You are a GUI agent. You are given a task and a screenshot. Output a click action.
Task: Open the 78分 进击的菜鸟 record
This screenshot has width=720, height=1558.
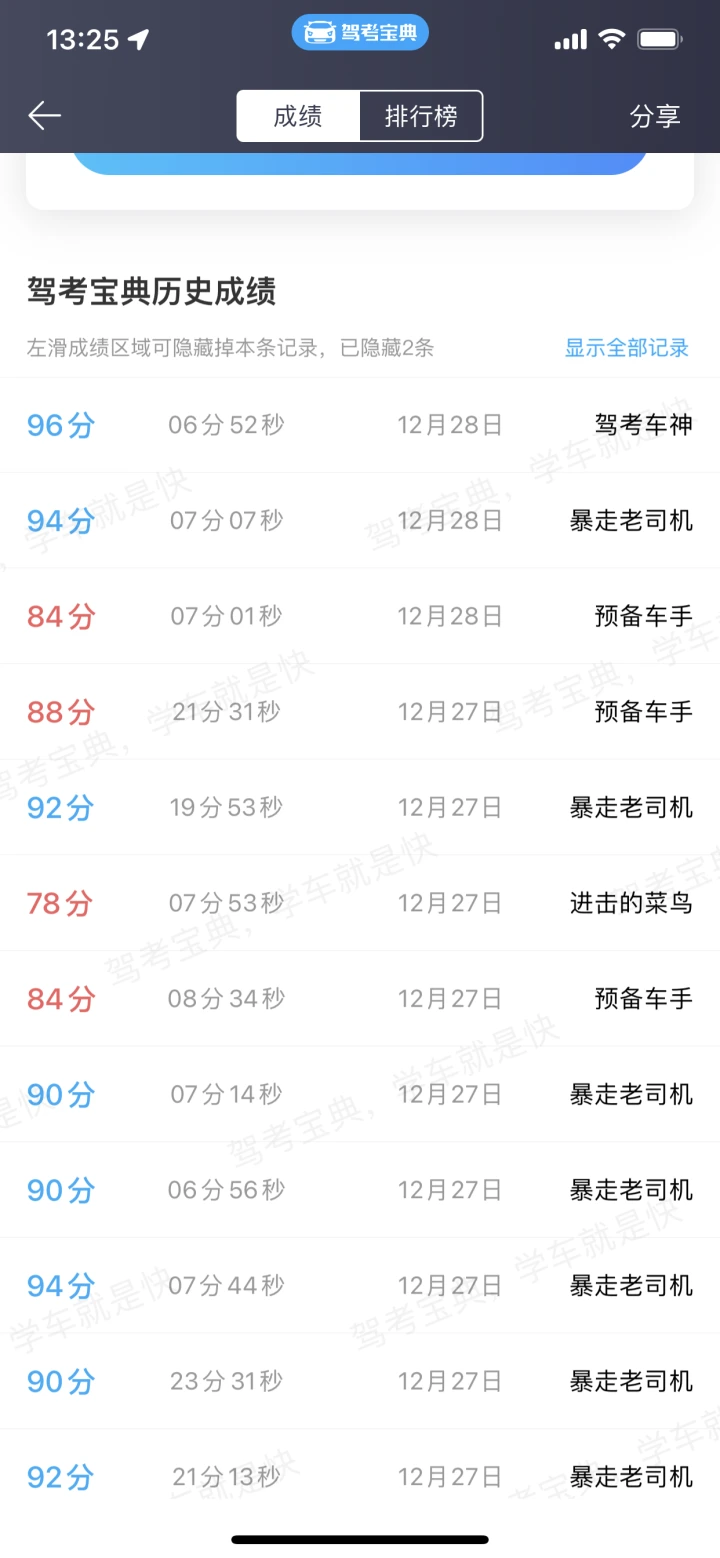point(360,903)
